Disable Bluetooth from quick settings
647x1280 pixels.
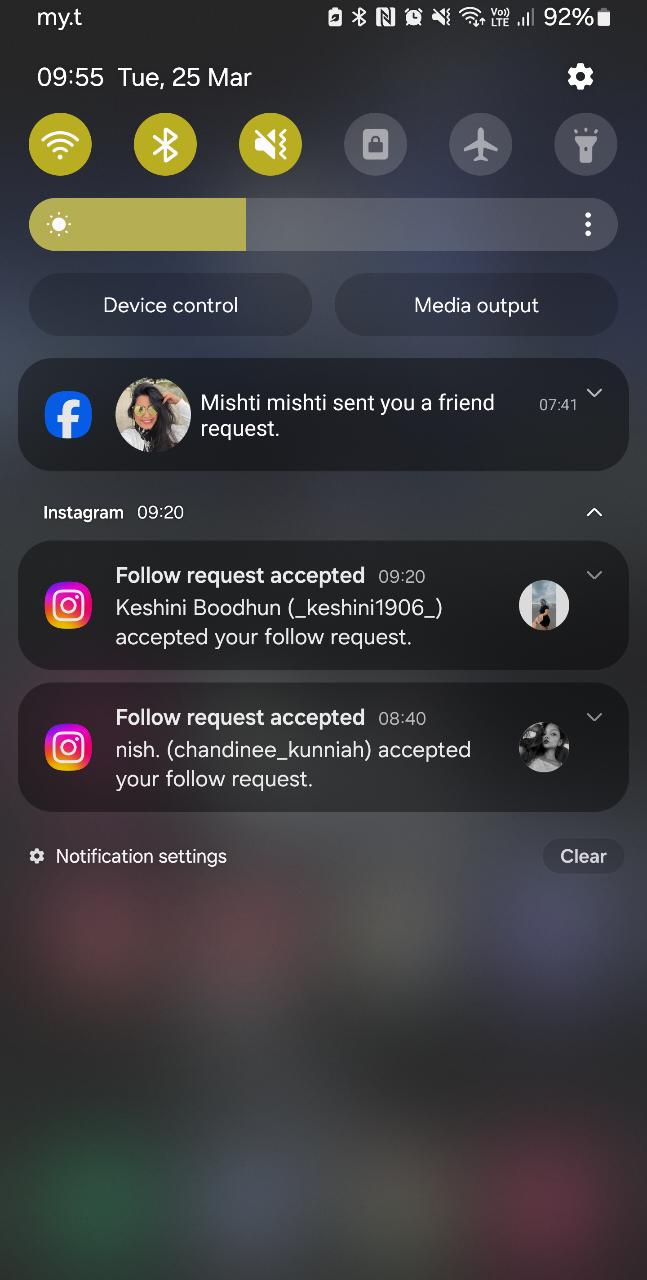165,145
